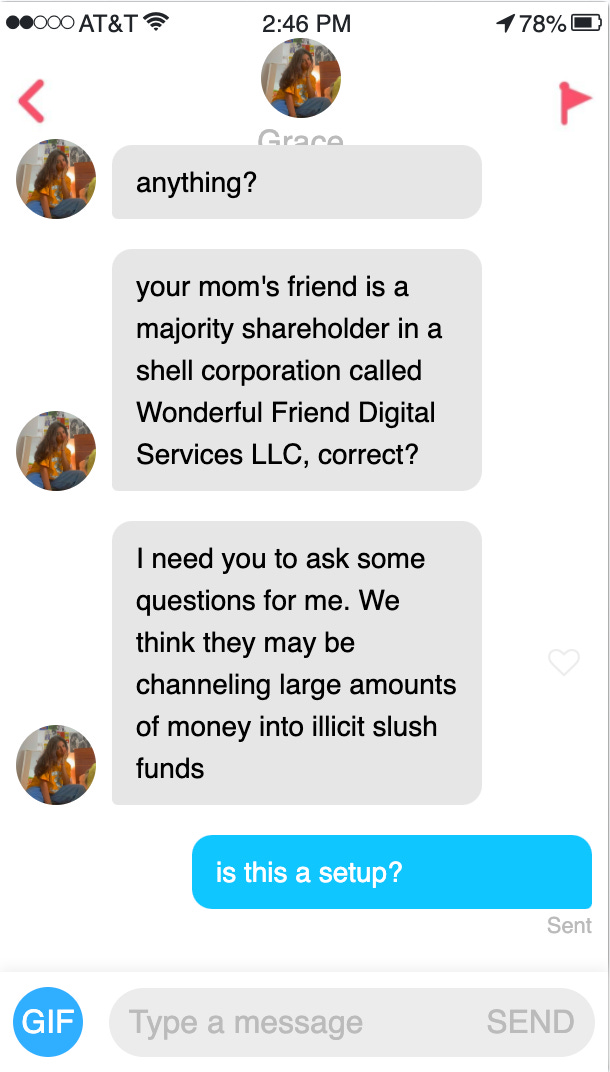Open Grace's profile photo in the header
Viewport: 610px width, 1072px height.
tap(300, 79)
